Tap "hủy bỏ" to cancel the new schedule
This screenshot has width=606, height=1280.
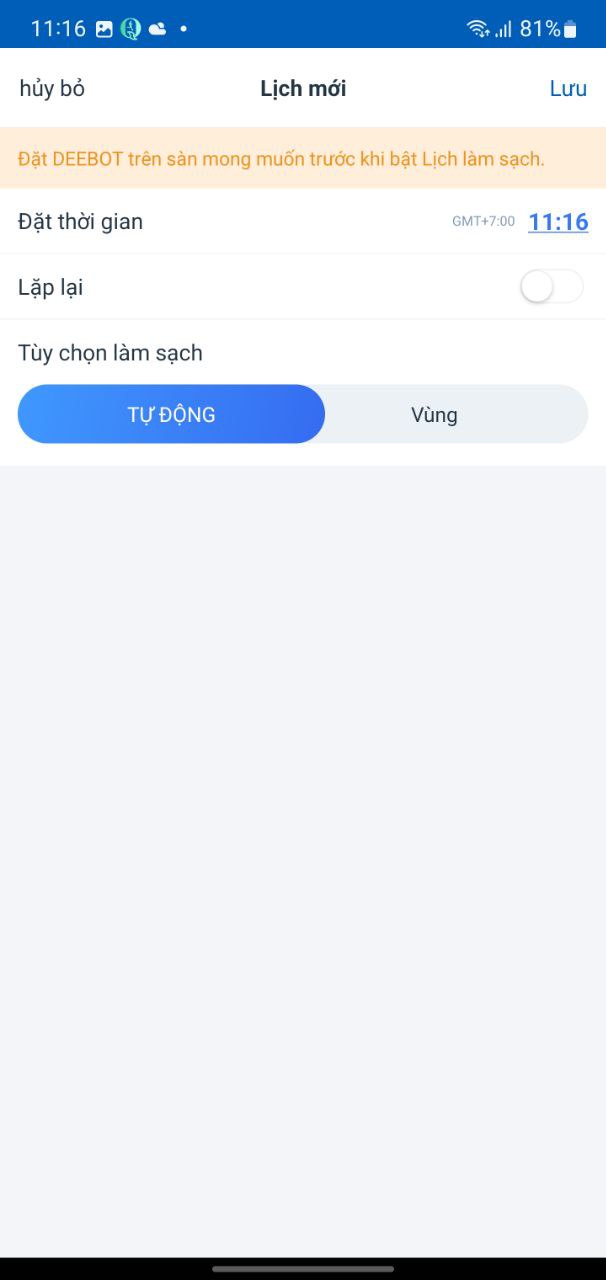52,88
